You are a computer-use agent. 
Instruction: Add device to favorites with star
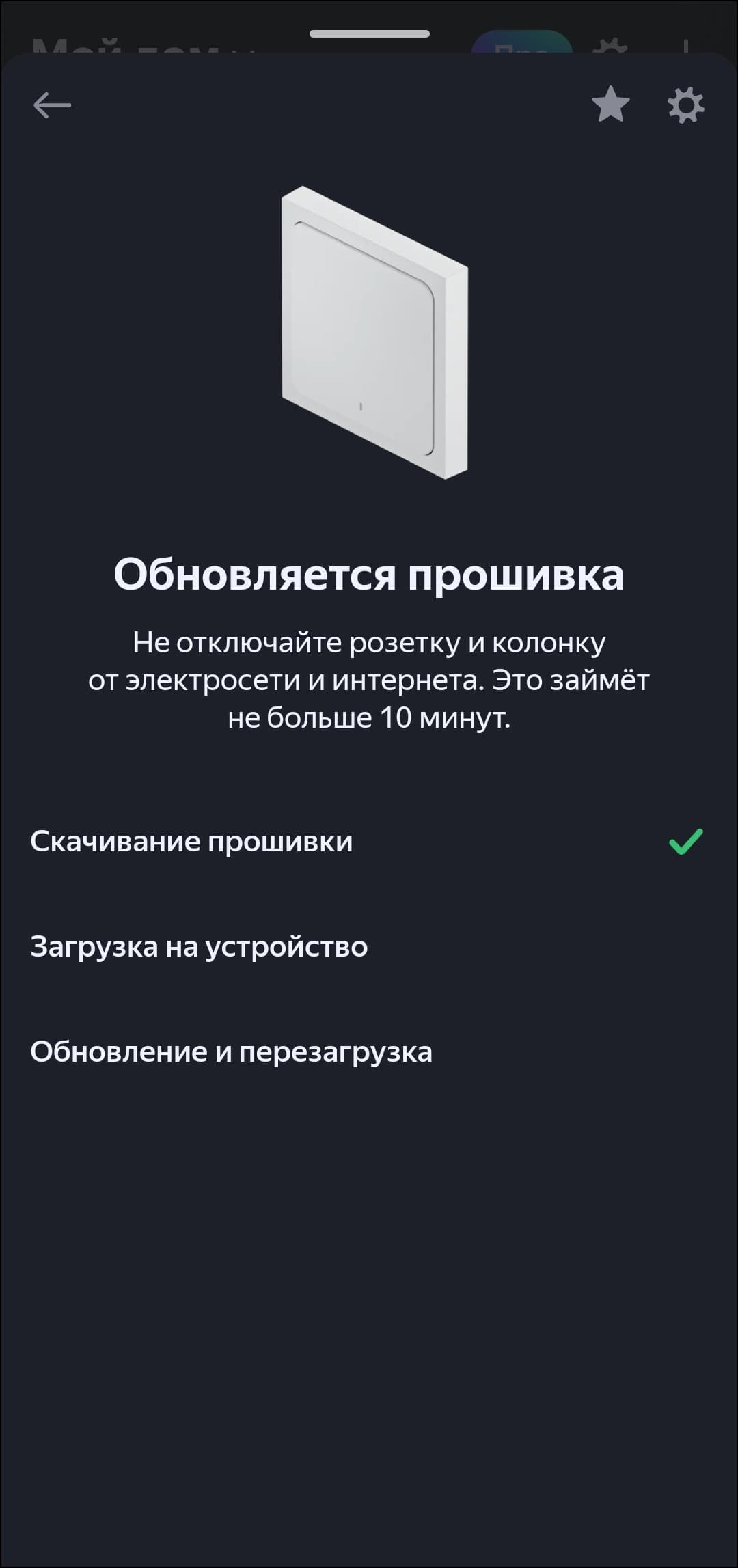point(610,105)
